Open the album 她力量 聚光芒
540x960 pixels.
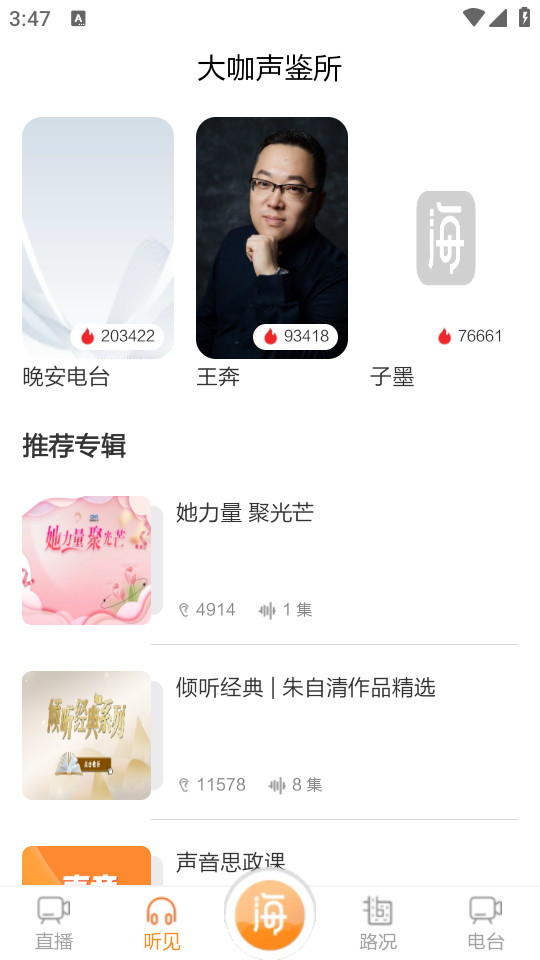270,560
